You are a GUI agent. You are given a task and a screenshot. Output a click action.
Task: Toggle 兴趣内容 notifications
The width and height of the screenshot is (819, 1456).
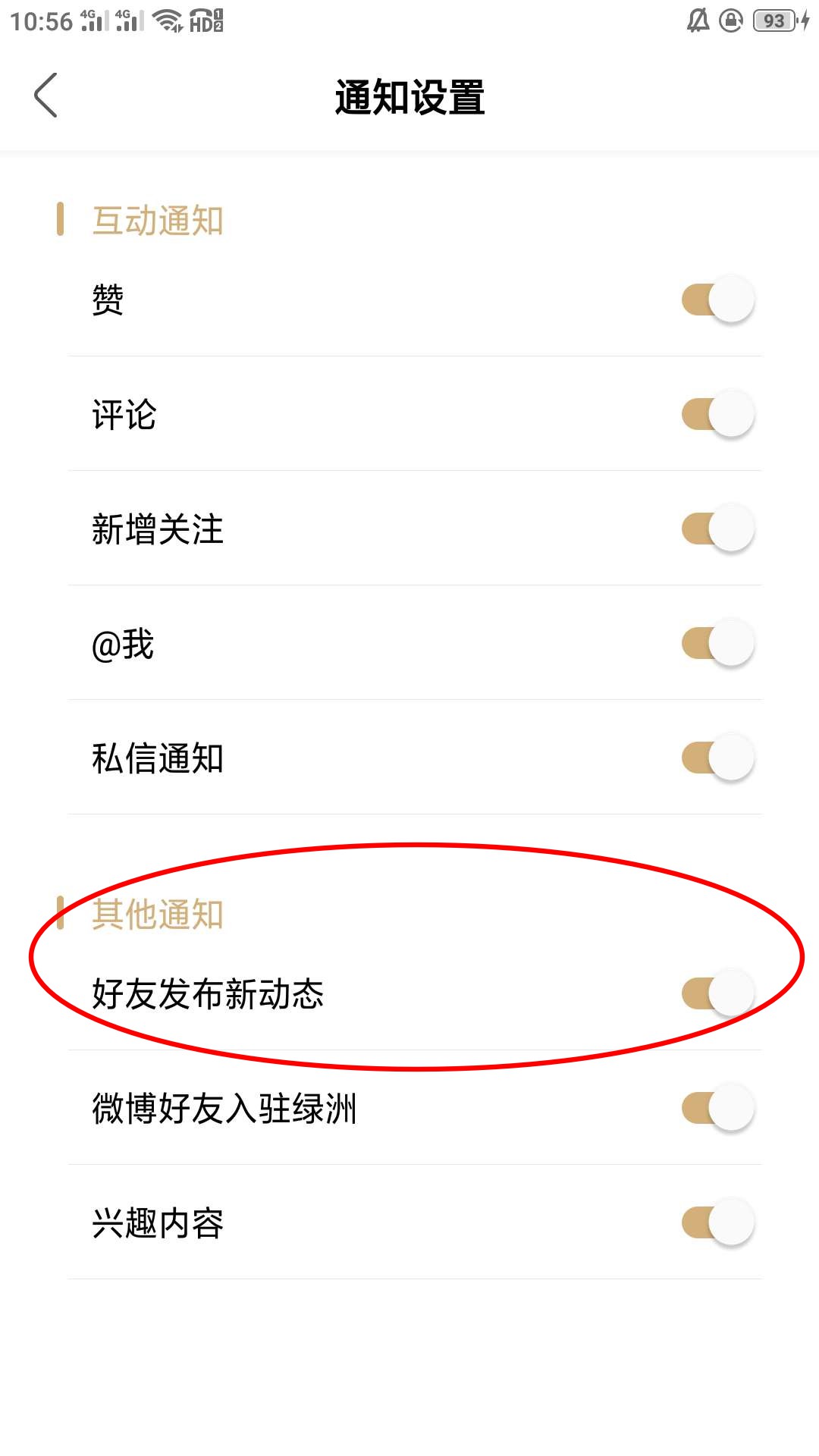tap(717, 1222)
